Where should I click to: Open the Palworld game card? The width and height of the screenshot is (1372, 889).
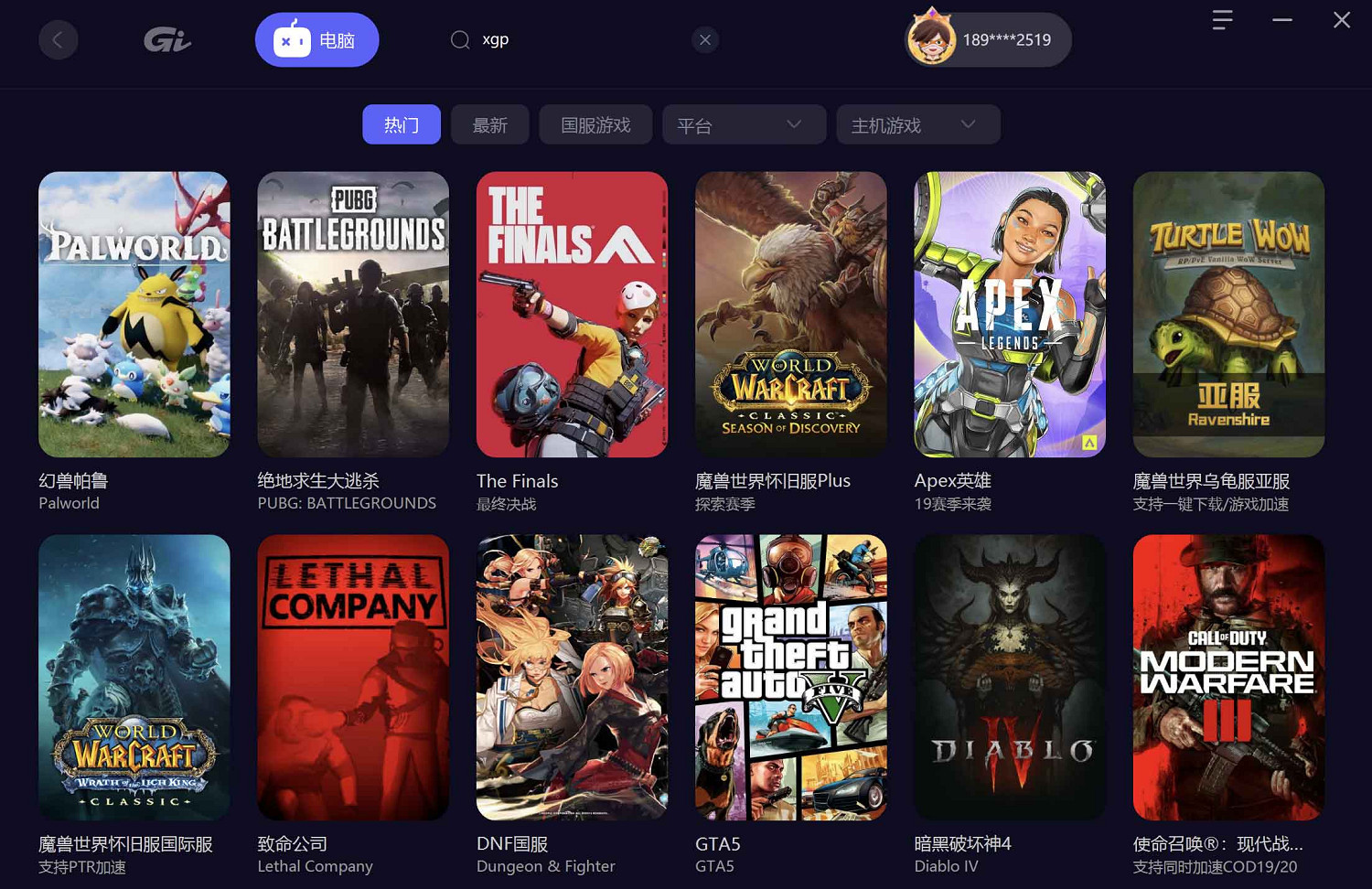pyautogui.click(x=134, y=315)
